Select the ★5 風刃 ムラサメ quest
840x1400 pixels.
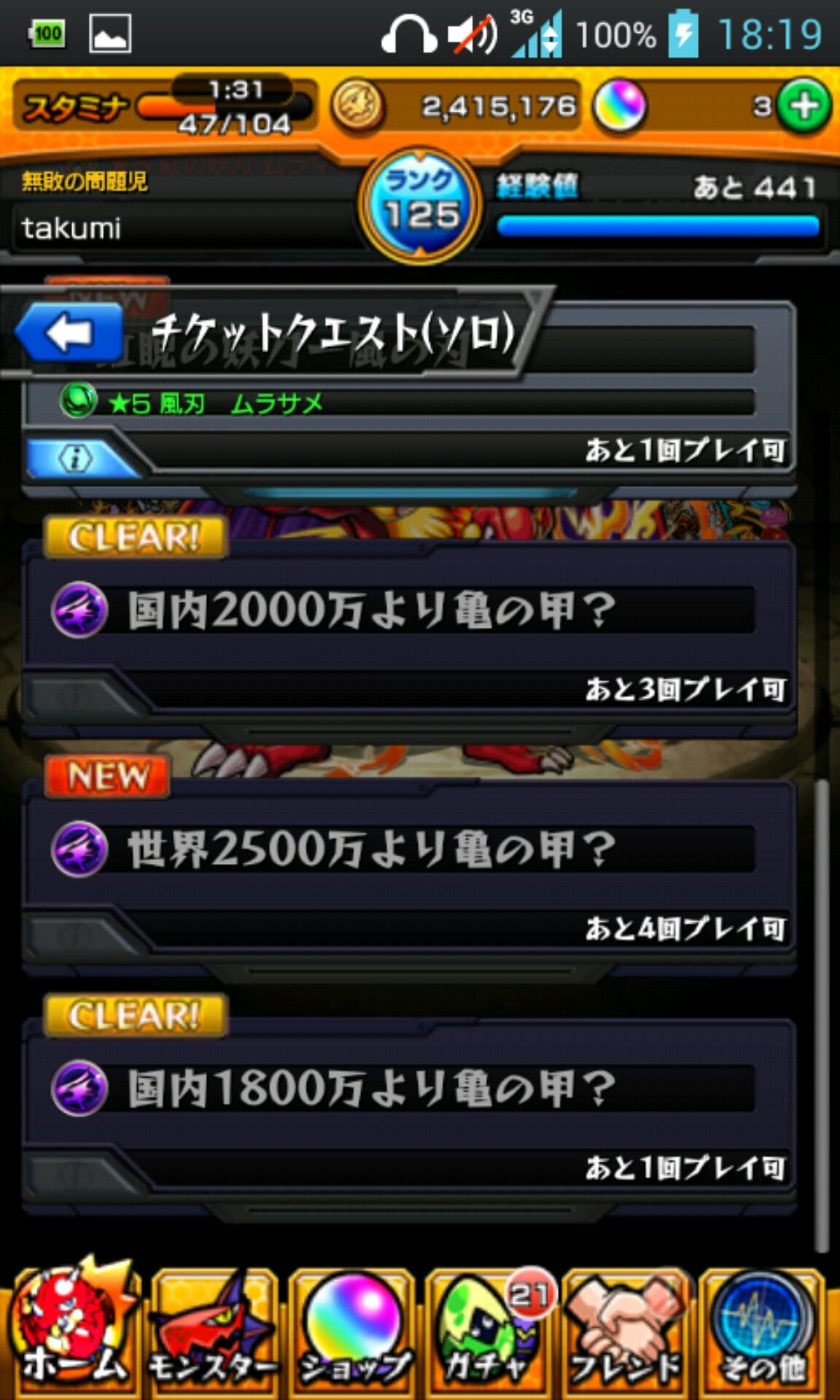(x=408, y=402)
